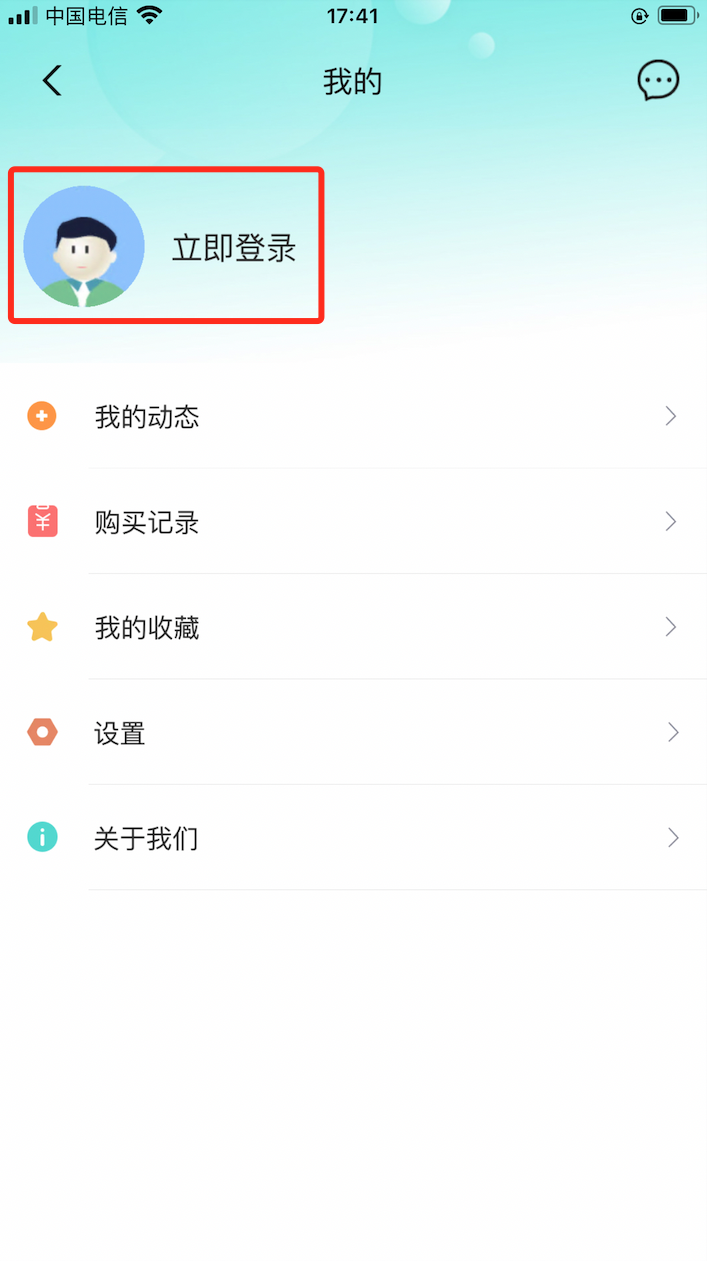Open the 我的动态 row
Screen dimensions: 707x1261
tap(353, 416)
